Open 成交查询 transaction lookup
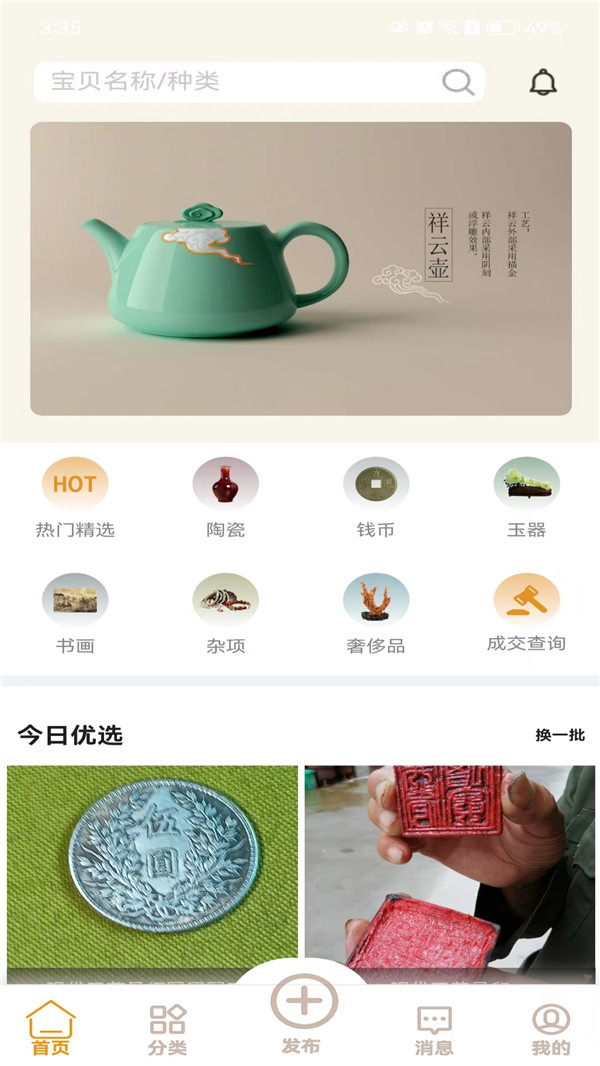 (526, 614)
